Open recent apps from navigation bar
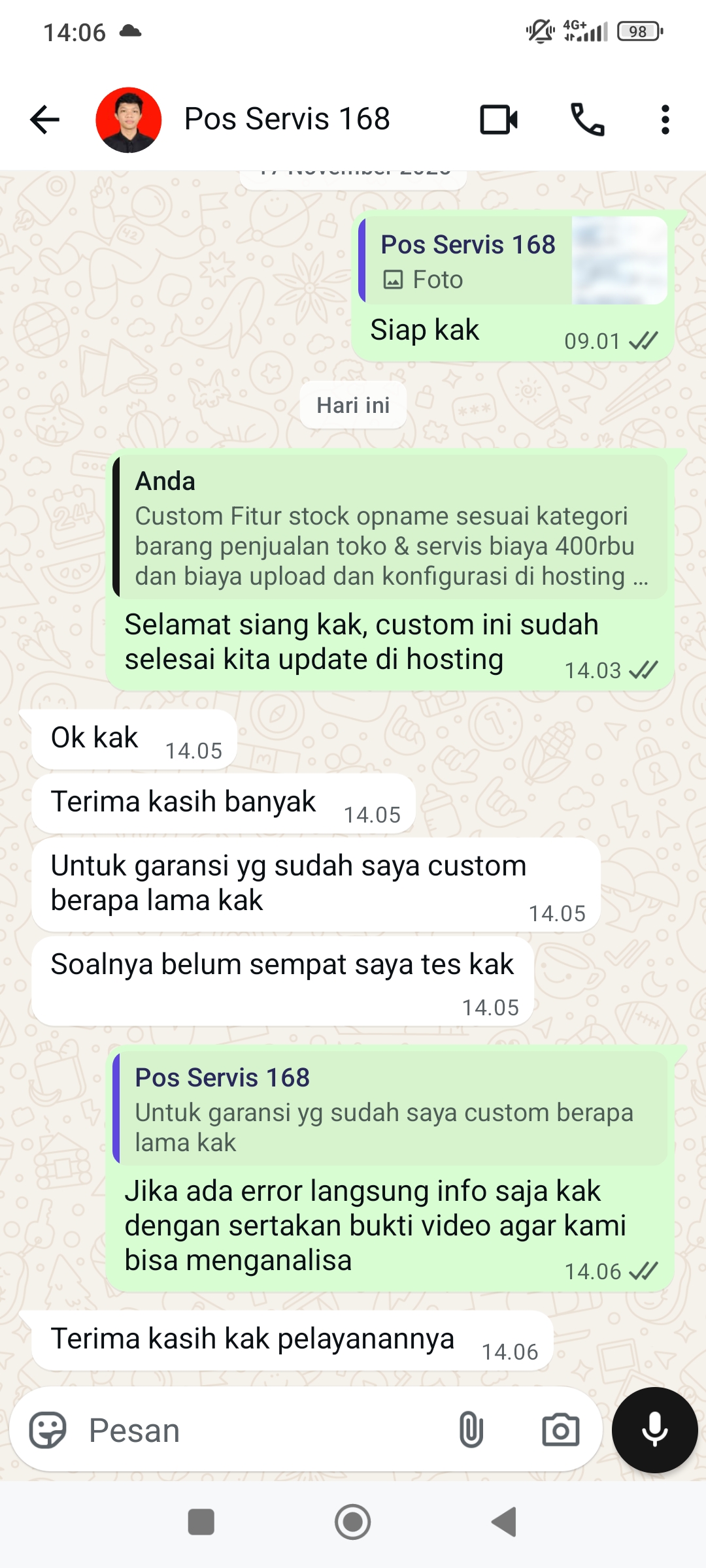 coord(201,1522)
